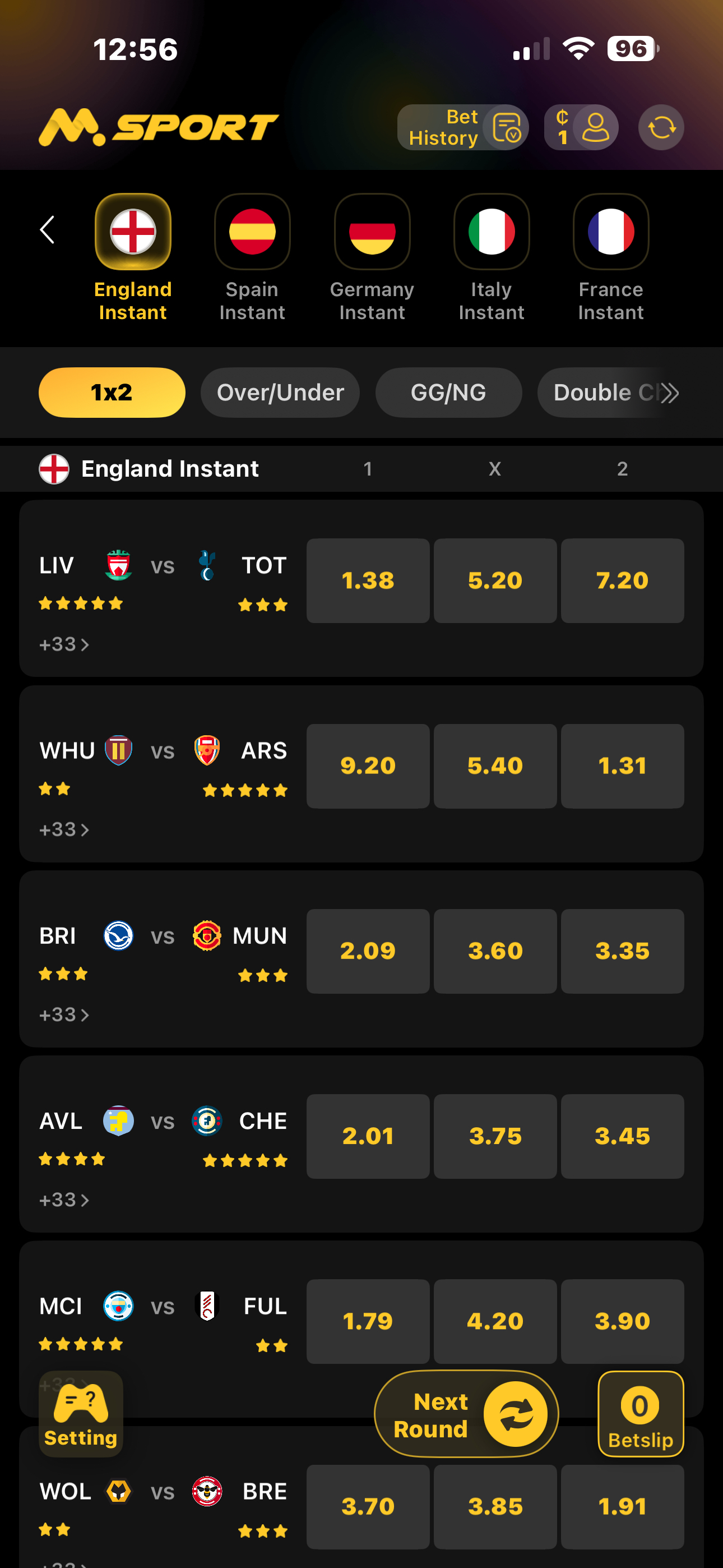
Task: Start the Next Round
Action: coord(466,1414)
